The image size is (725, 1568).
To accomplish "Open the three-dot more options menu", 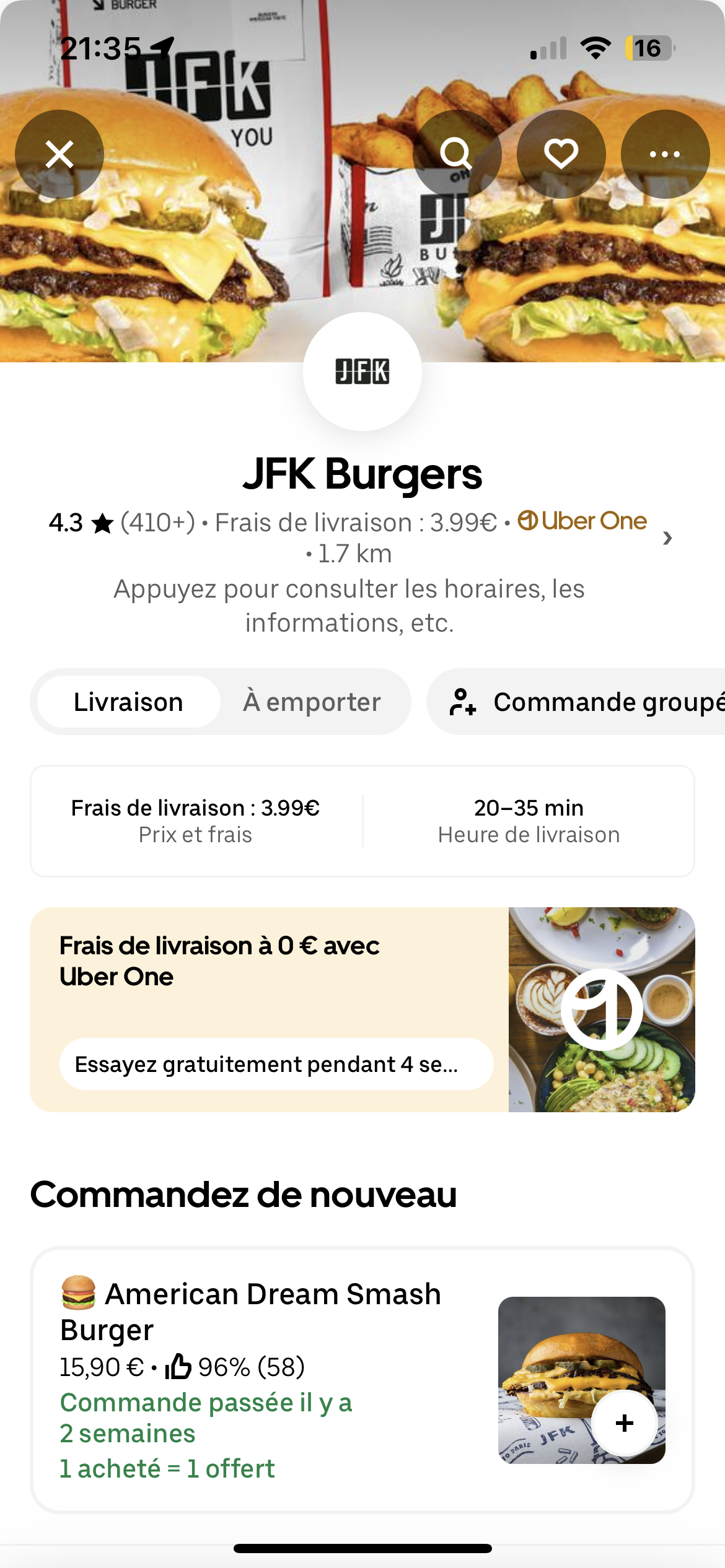I will [x=665, y=154].
